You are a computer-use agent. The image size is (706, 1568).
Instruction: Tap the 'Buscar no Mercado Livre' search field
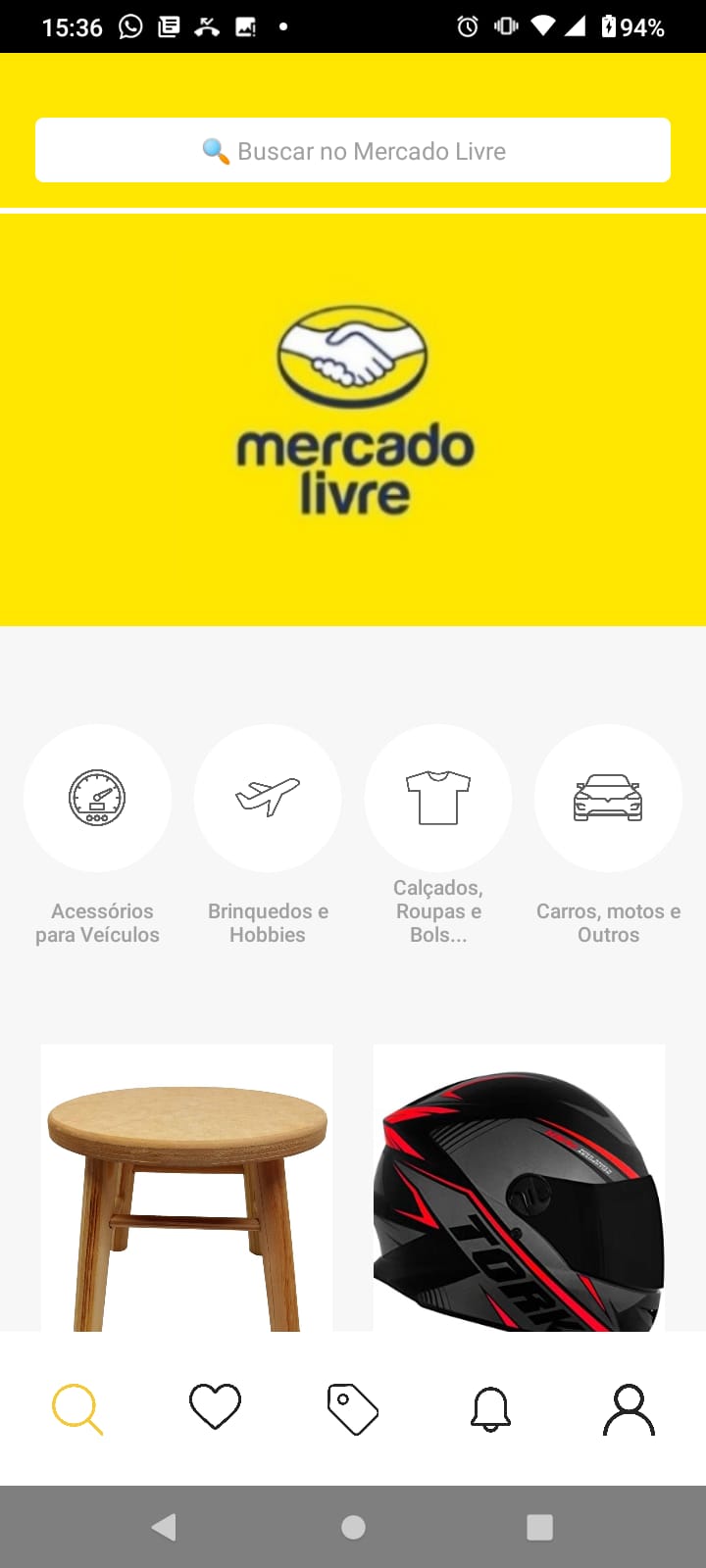[x=392, y=150]
